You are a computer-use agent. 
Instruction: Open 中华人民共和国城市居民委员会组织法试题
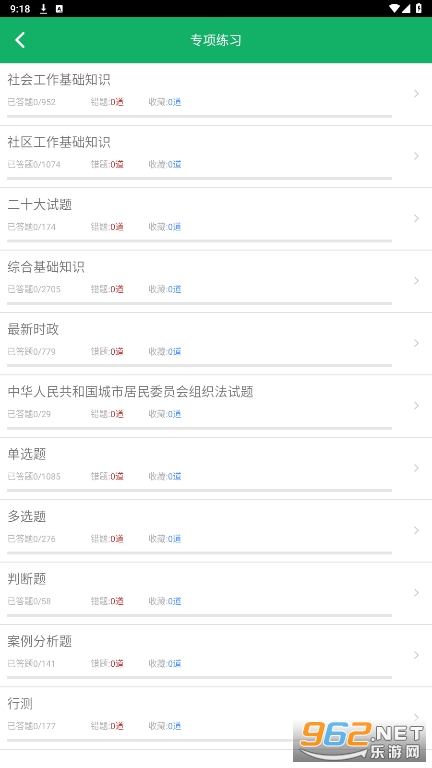[x=216, y=406]
